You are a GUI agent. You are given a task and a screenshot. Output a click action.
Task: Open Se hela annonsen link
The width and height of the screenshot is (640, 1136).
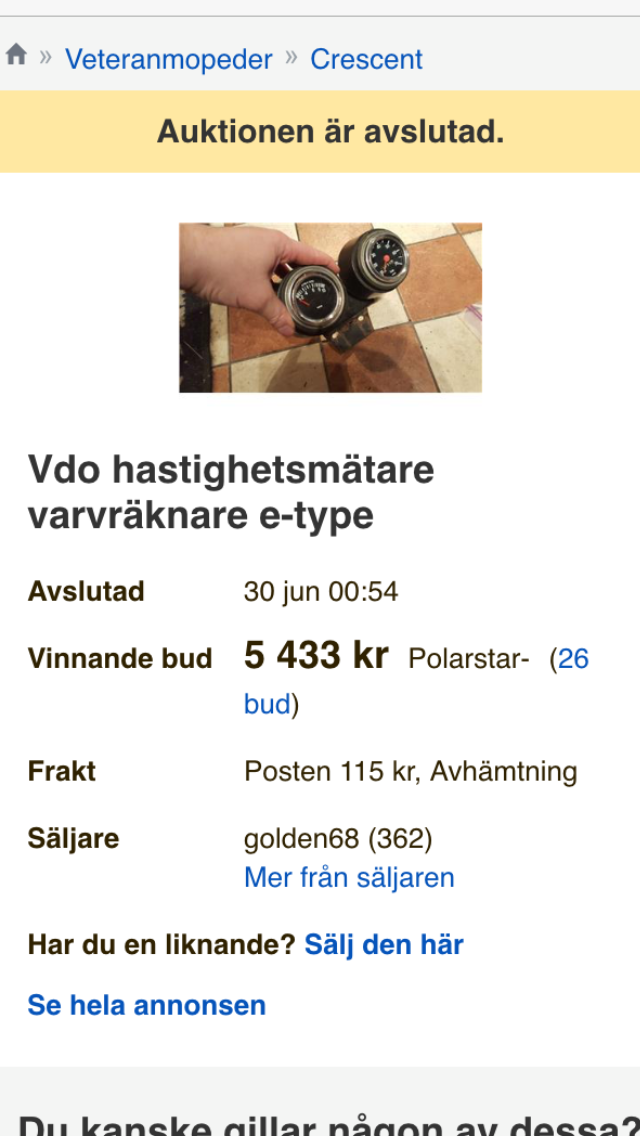147,1005
